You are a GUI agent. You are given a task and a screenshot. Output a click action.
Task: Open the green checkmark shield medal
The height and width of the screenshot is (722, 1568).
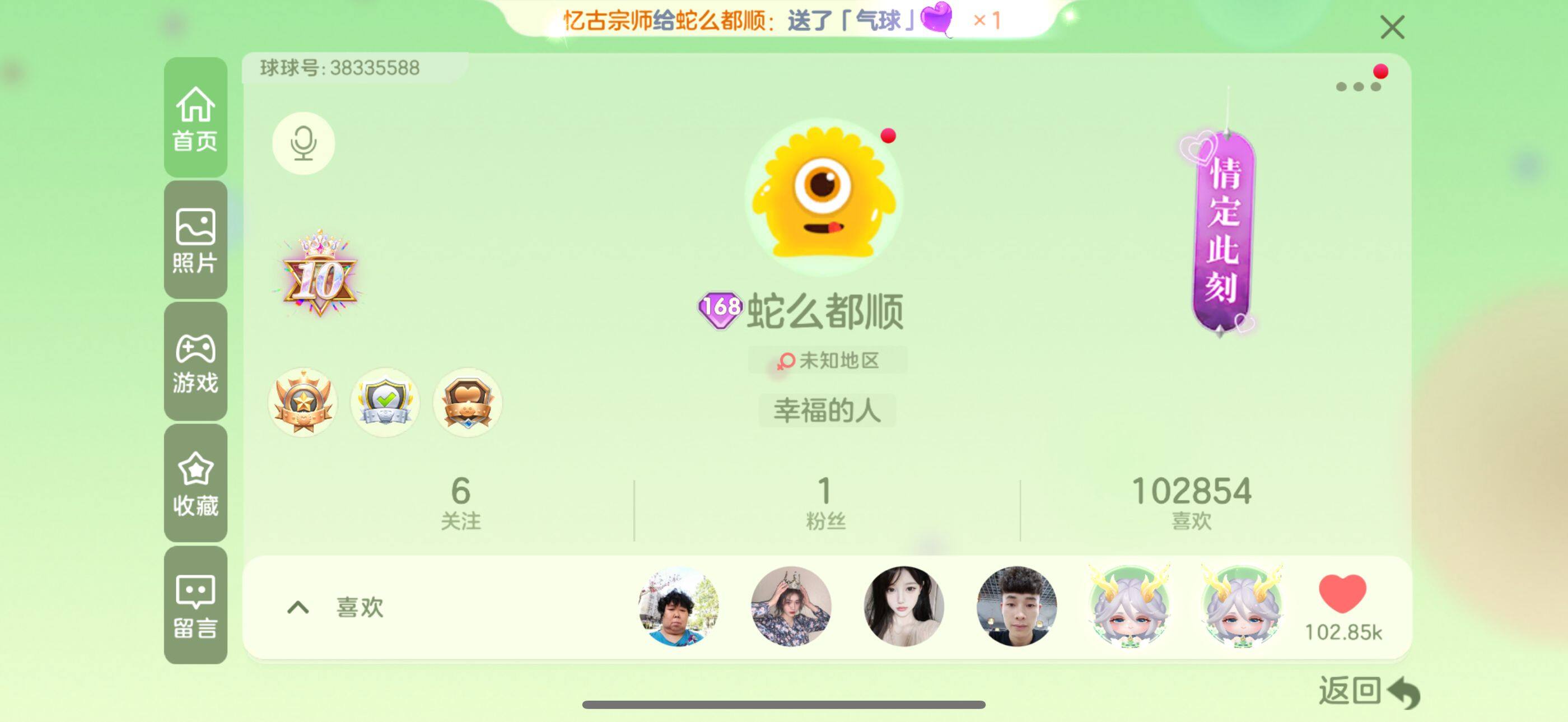(385, 402)
